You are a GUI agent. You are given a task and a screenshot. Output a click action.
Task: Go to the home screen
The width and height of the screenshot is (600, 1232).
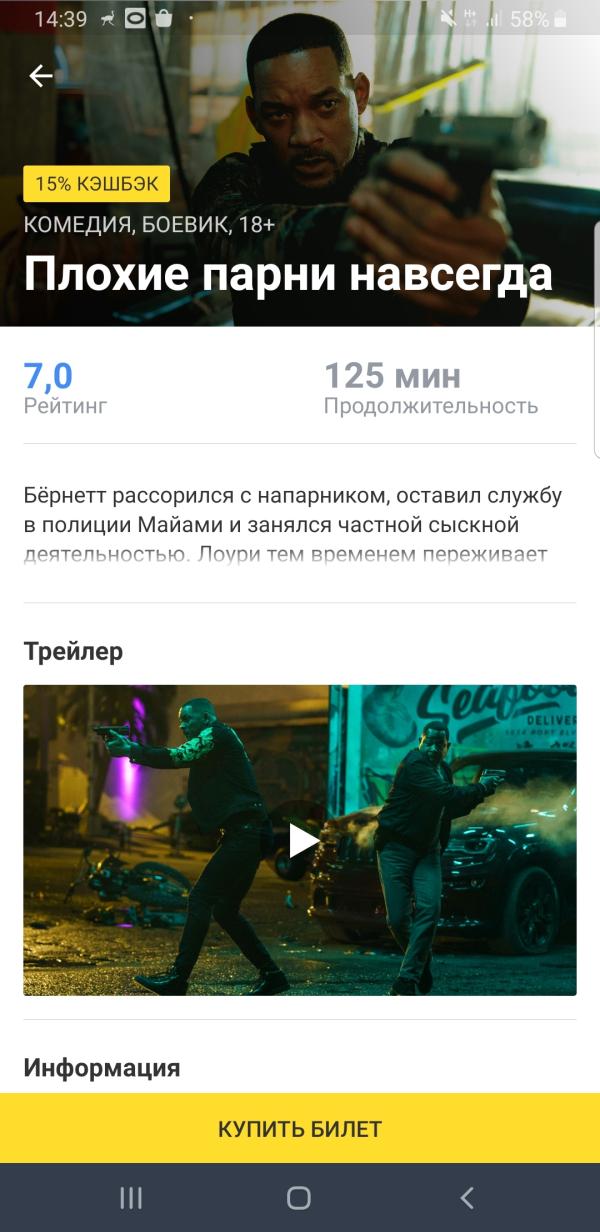click(299, 1197)
